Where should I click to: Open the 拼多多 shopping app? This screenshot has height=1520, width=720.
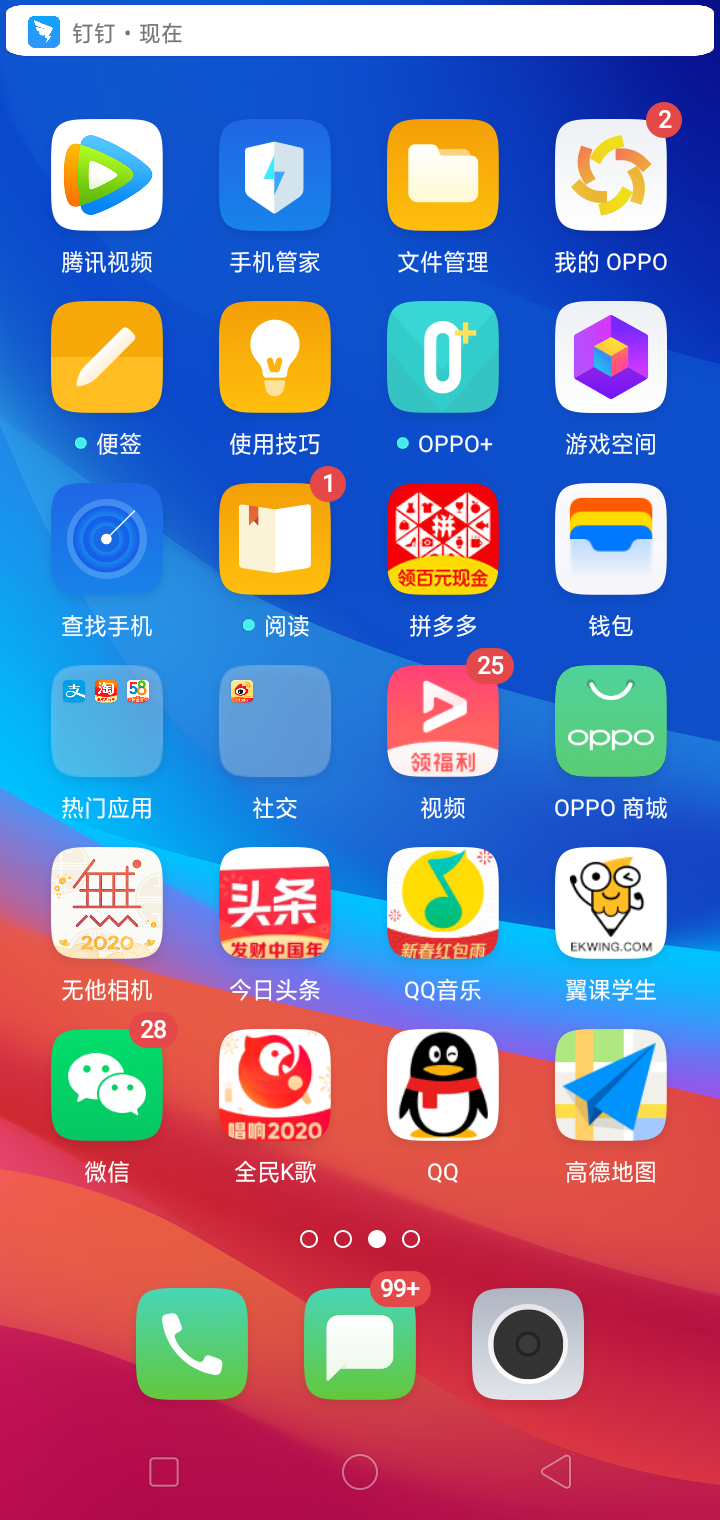click(443, 539)
